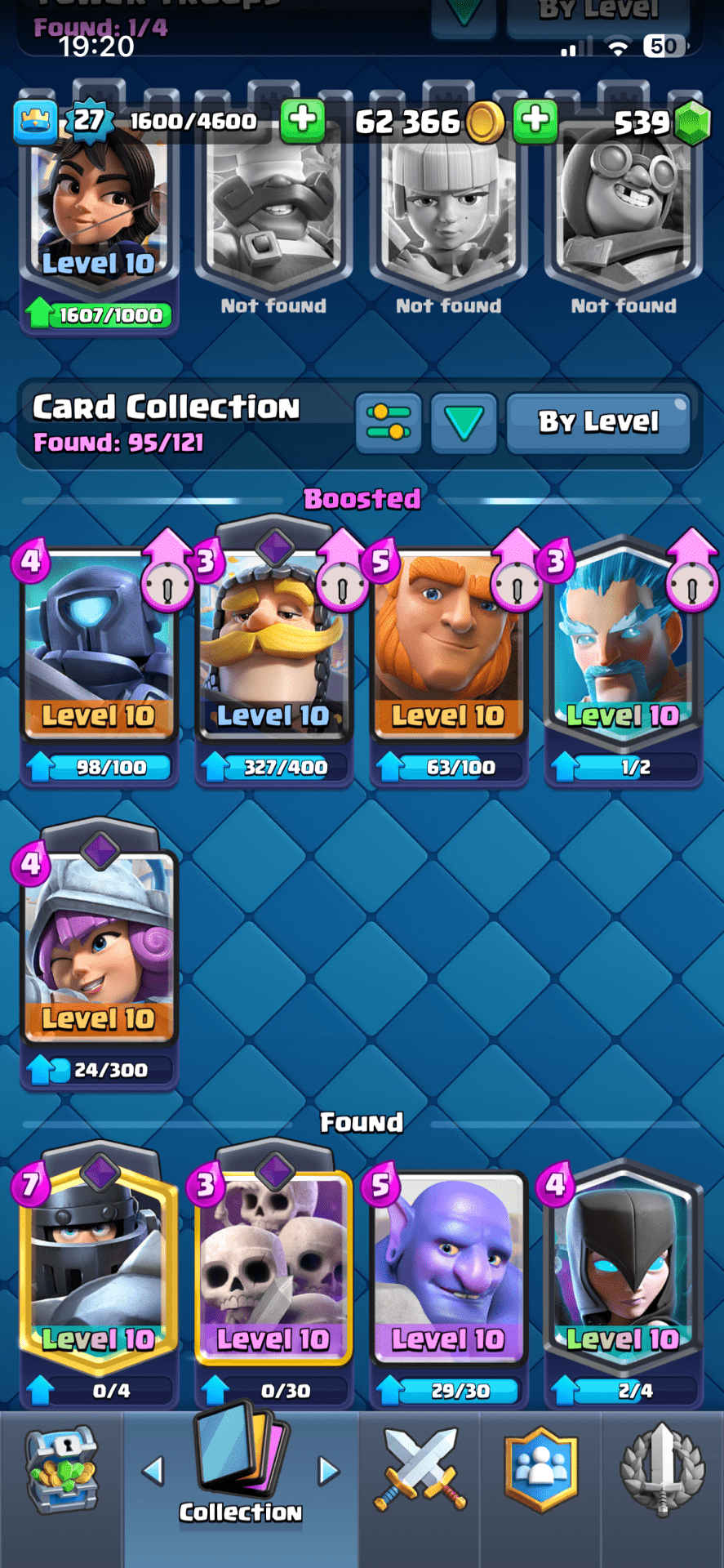This screenshot has width=724, height=1568.
Task: View the Bowler card 29/30
Action: click(x=448, y=1274)
